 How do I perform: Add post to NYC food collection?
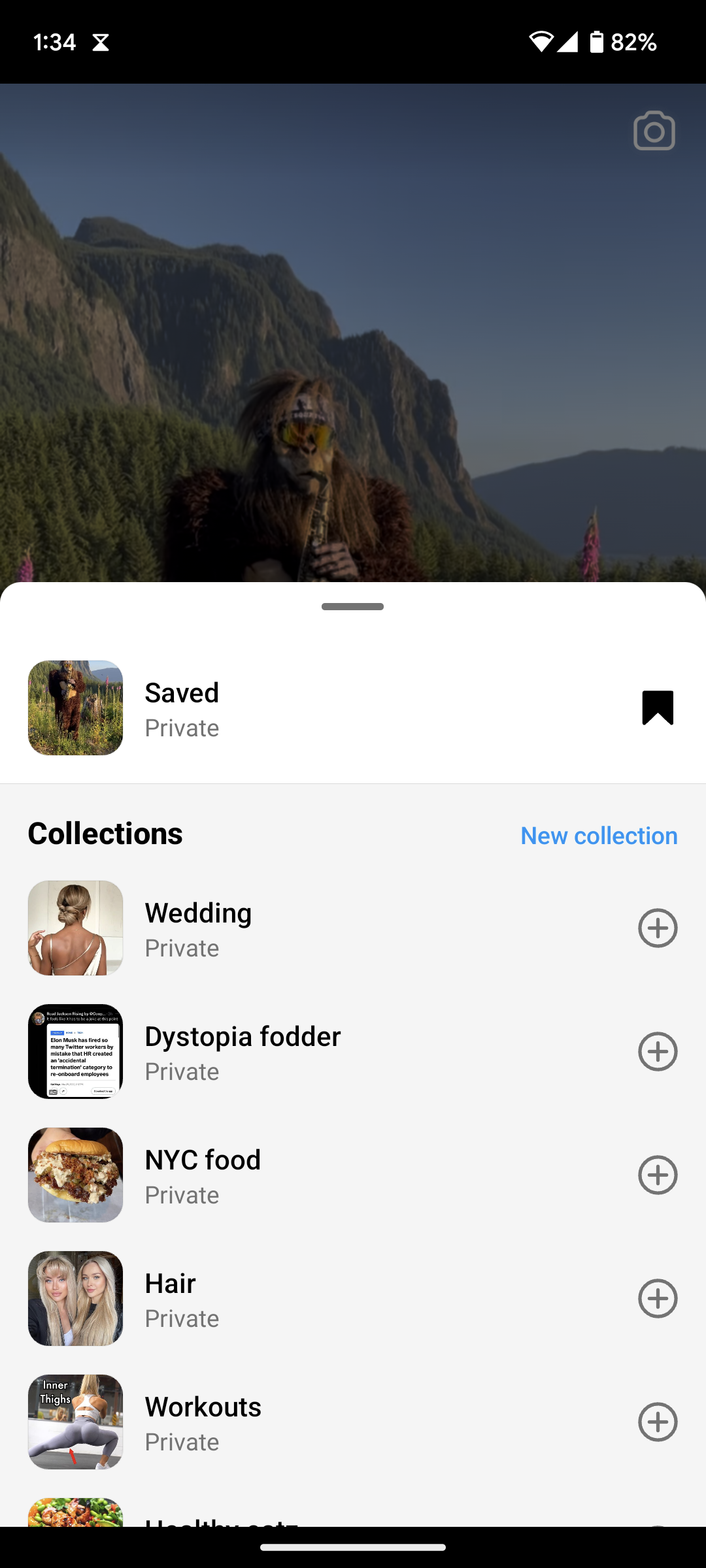point(658,1175)
